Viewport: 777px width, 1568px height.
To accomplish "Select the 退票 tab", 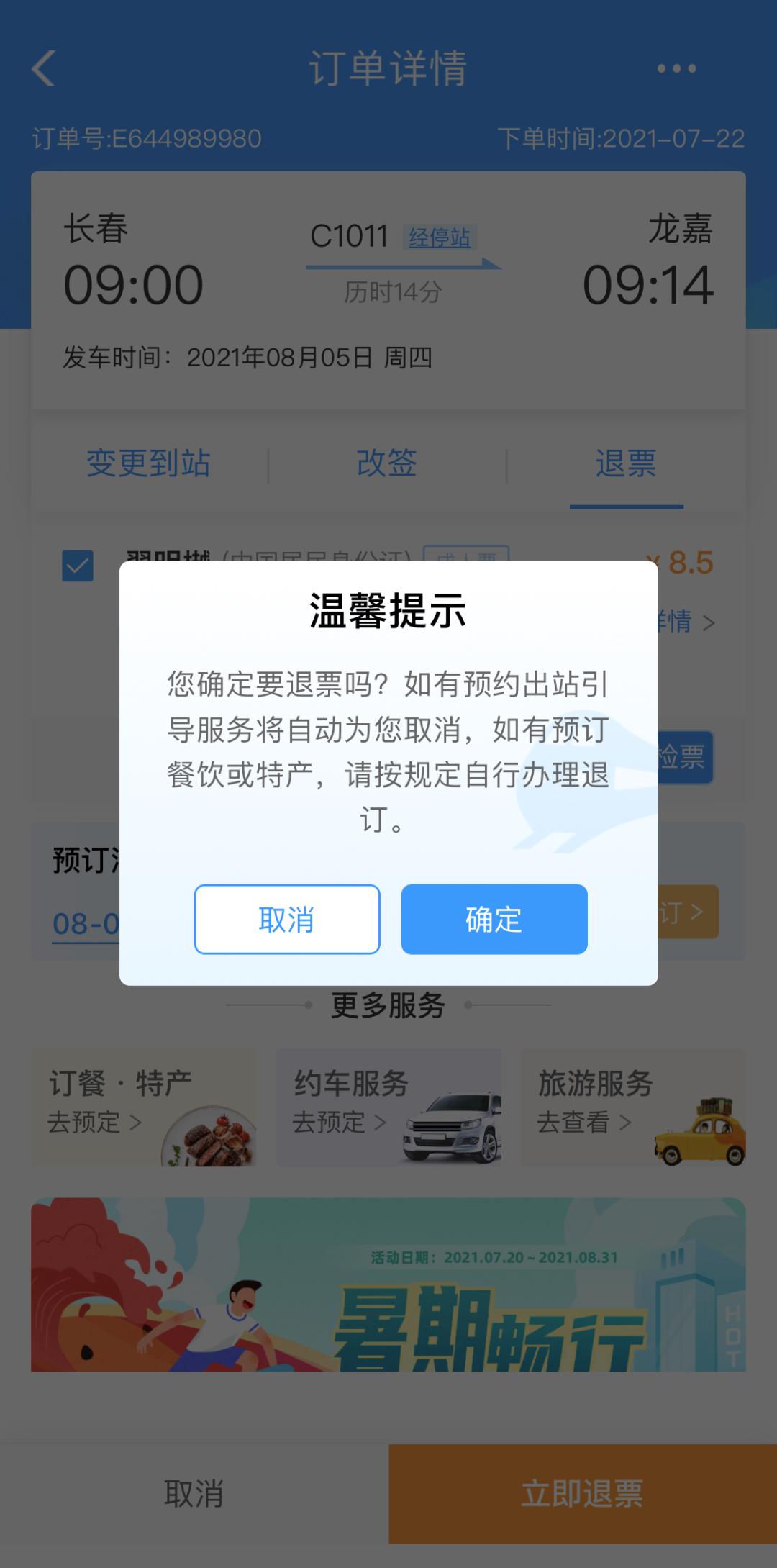I will coord(626,463).
